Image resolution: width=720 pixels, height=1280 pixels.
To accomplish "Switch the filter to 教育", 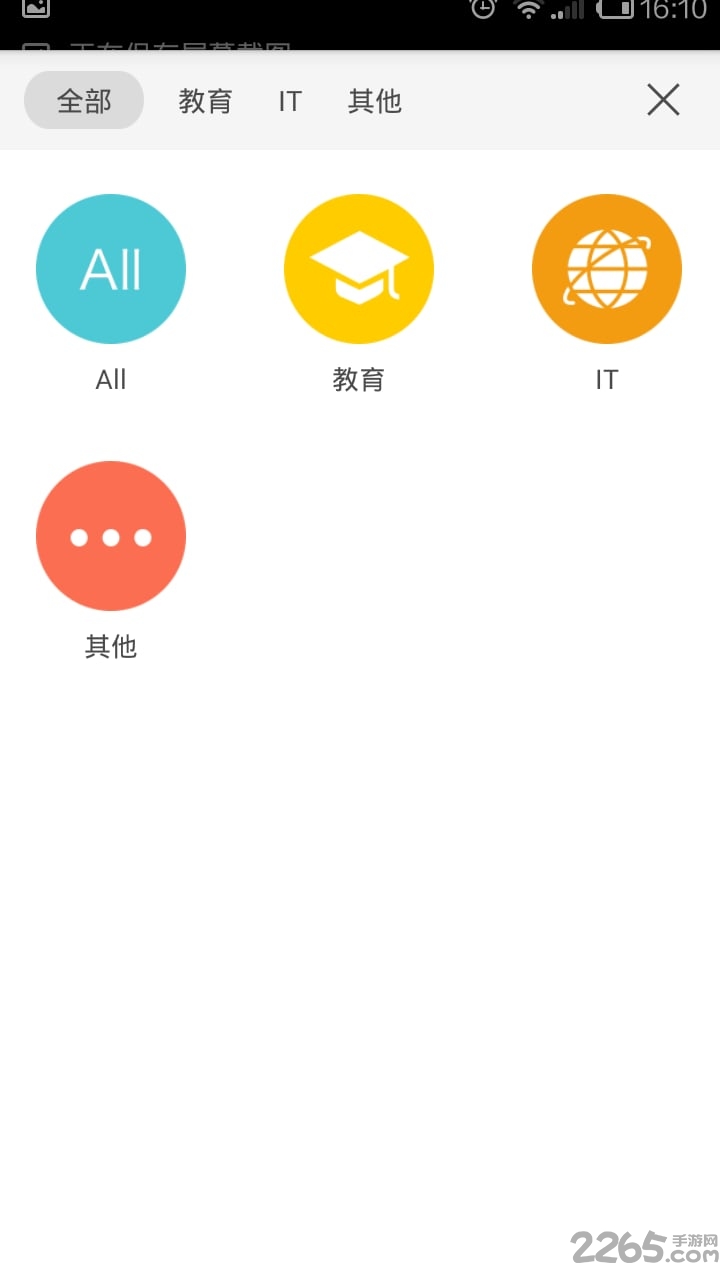I will (x=206, y=100).
